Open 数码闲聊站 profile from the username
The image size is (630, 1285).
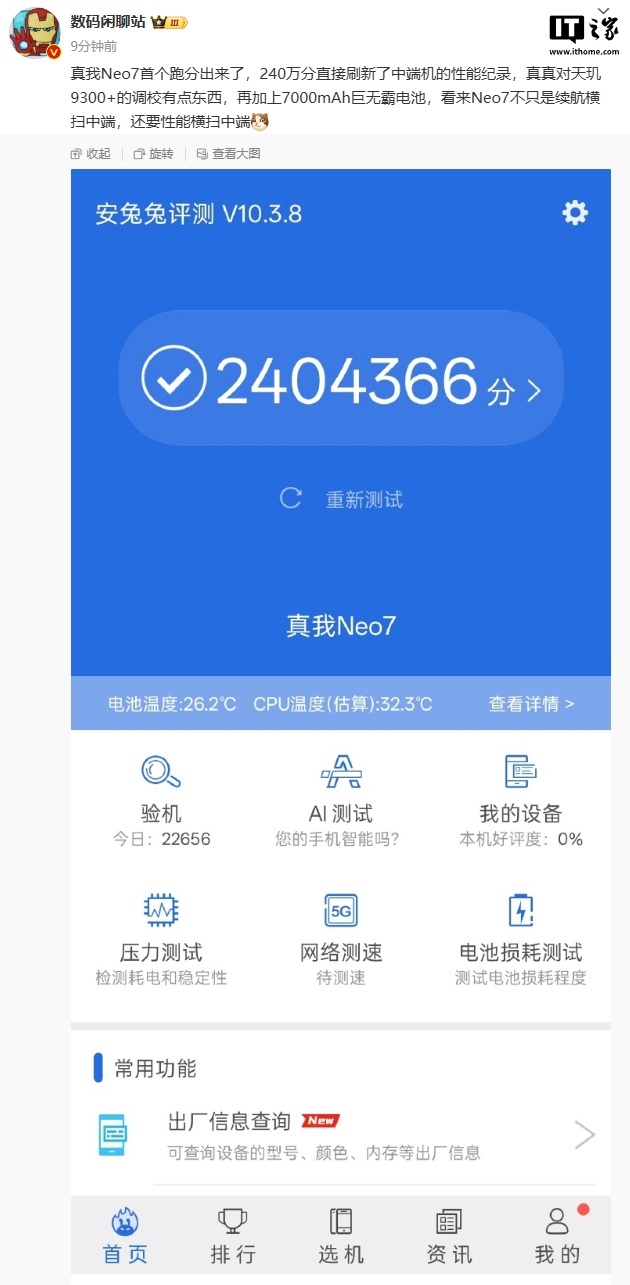(107, 22)
